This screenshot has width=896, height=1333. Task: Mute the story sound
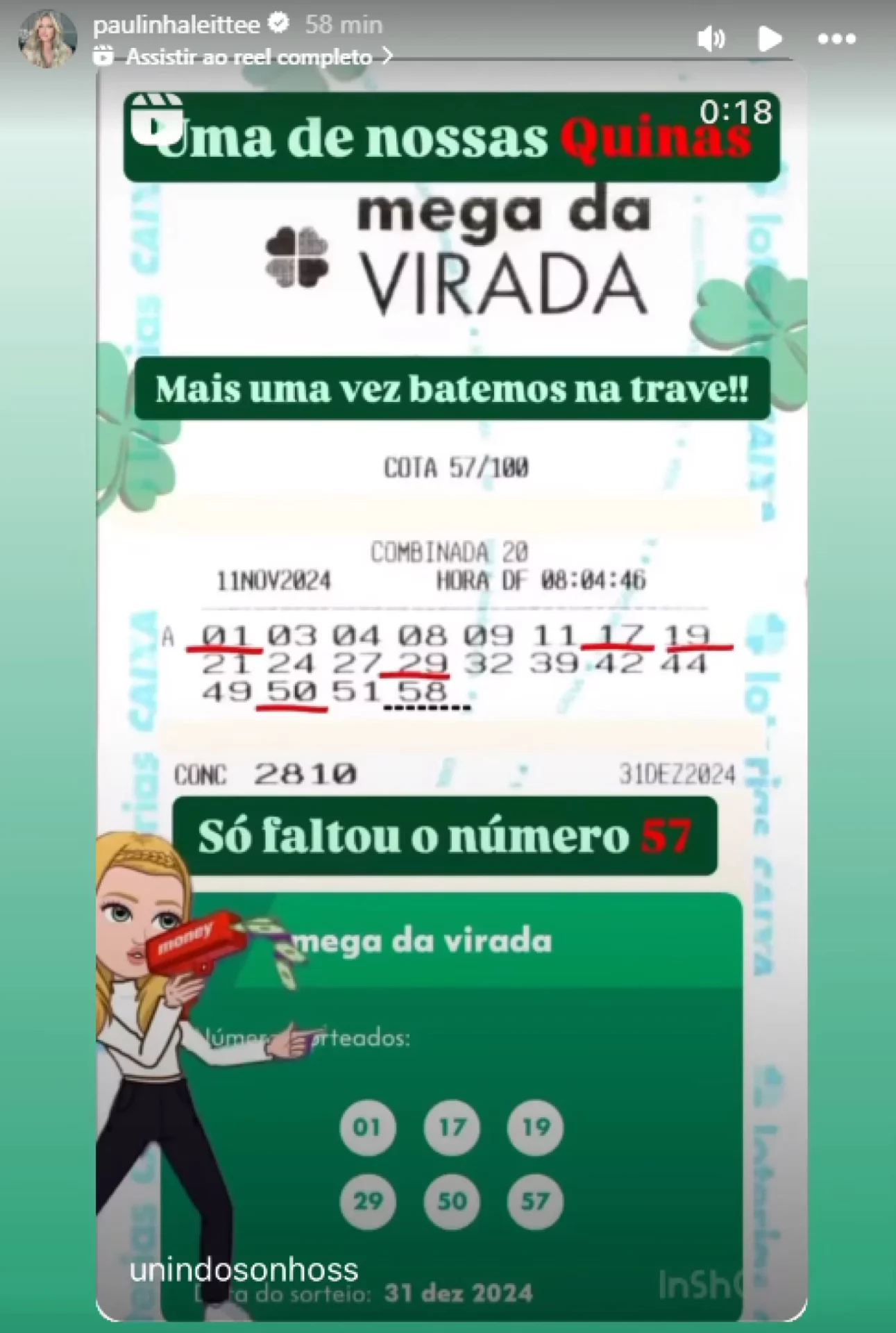click(711, 39)
